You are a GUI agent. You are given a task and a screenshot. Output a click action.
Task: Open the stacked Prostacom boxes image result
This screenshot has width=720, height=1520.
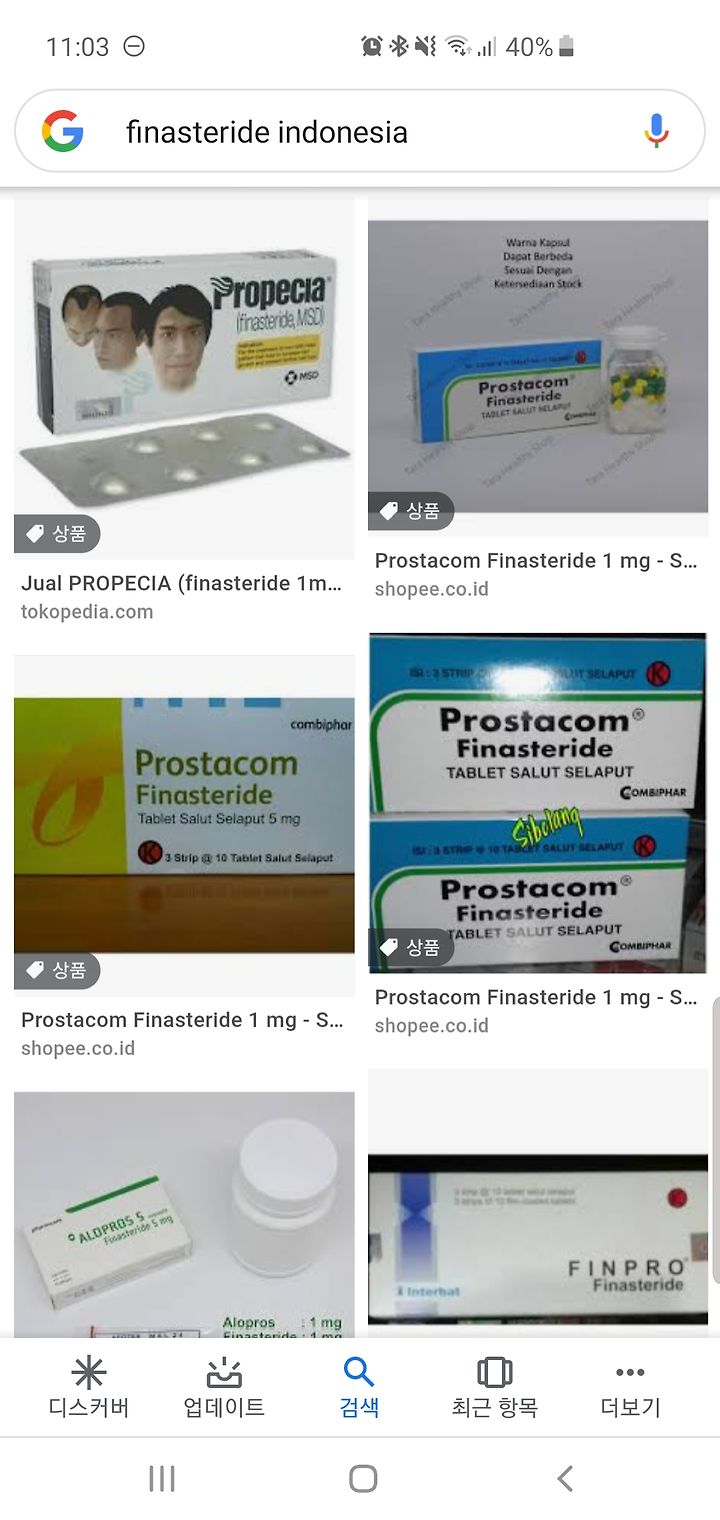[x=538, y=803]
